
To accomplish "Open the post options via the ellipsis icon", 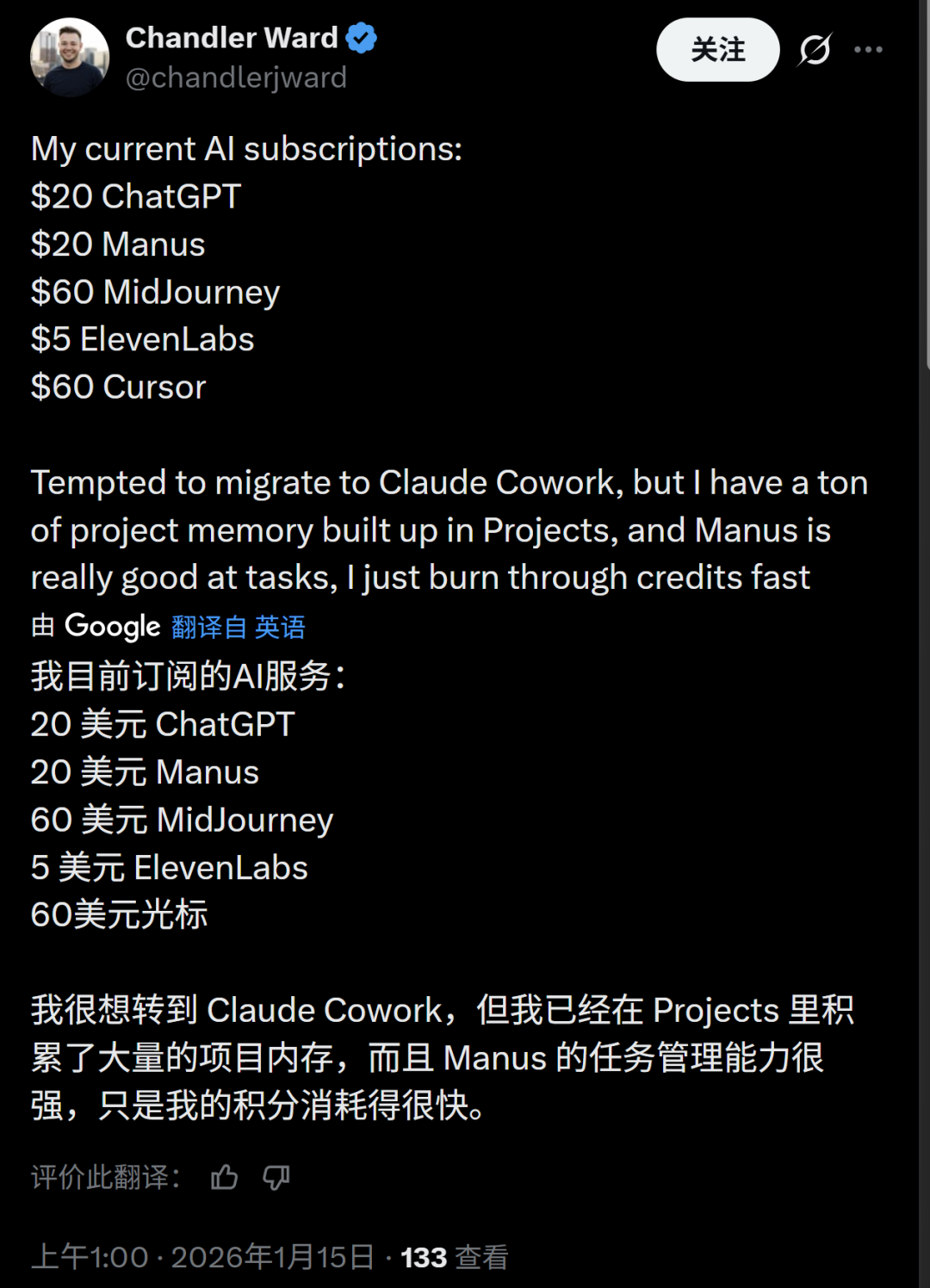I will coord(868,49).
